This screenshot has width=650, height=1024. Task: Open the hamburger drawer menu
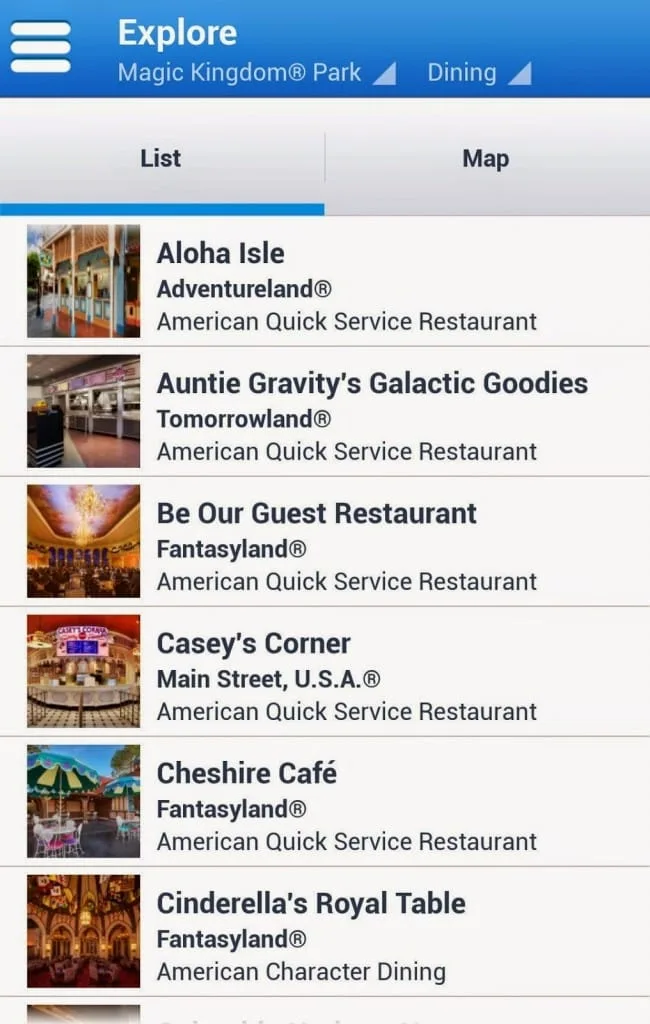click(x=41, y=47)
